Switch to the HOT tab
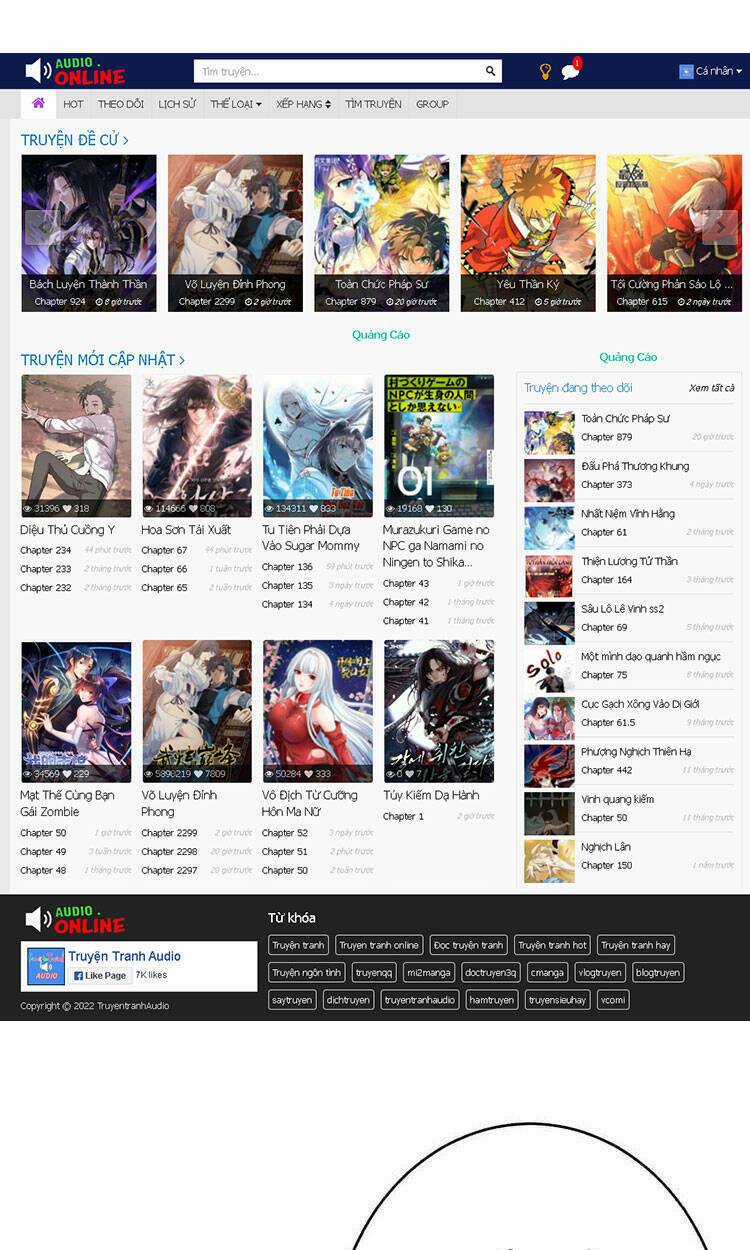750x1250 pixels. [x=73, y=104]
